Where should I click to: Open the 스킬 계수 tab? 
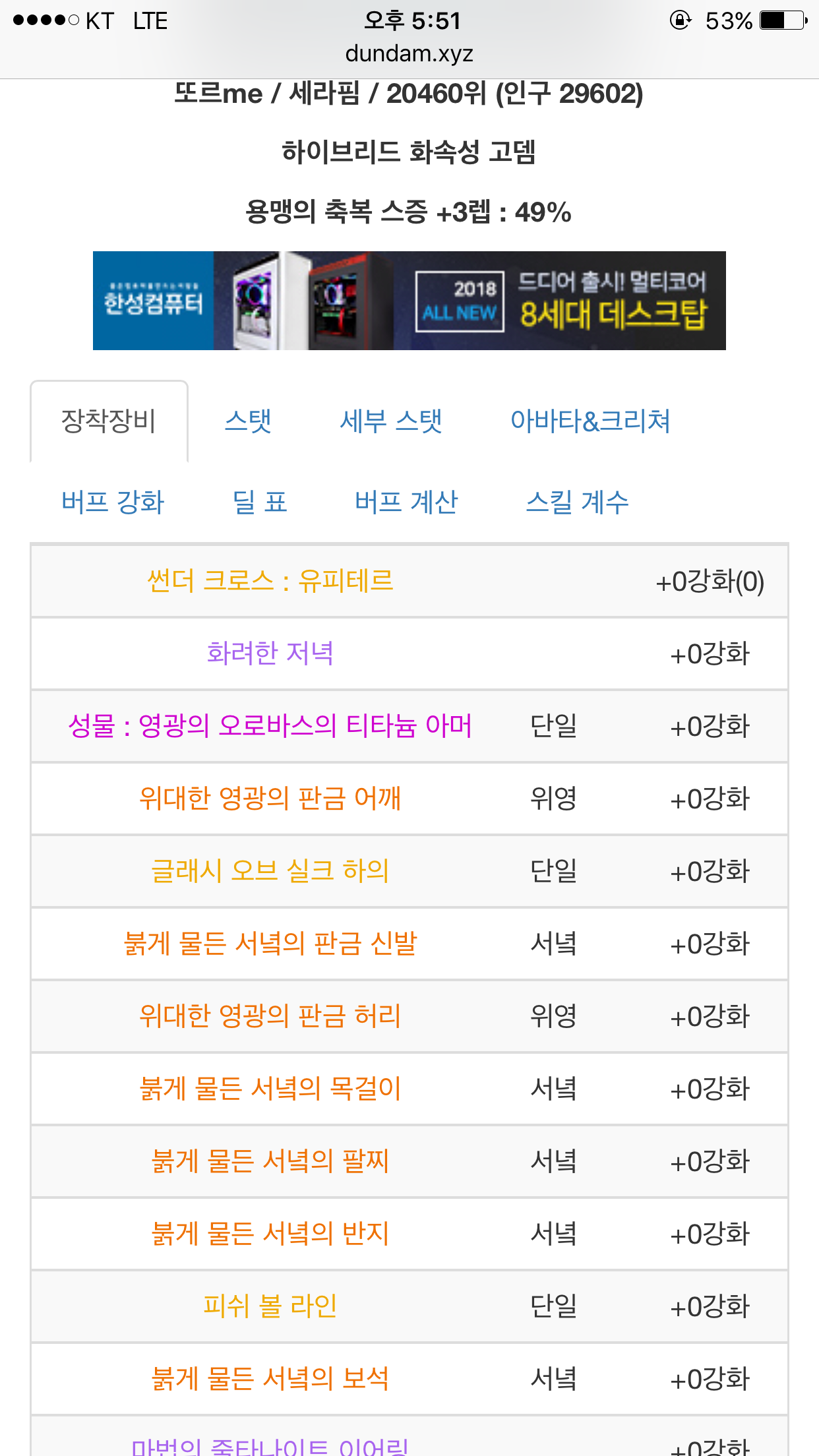coord(577,502)
